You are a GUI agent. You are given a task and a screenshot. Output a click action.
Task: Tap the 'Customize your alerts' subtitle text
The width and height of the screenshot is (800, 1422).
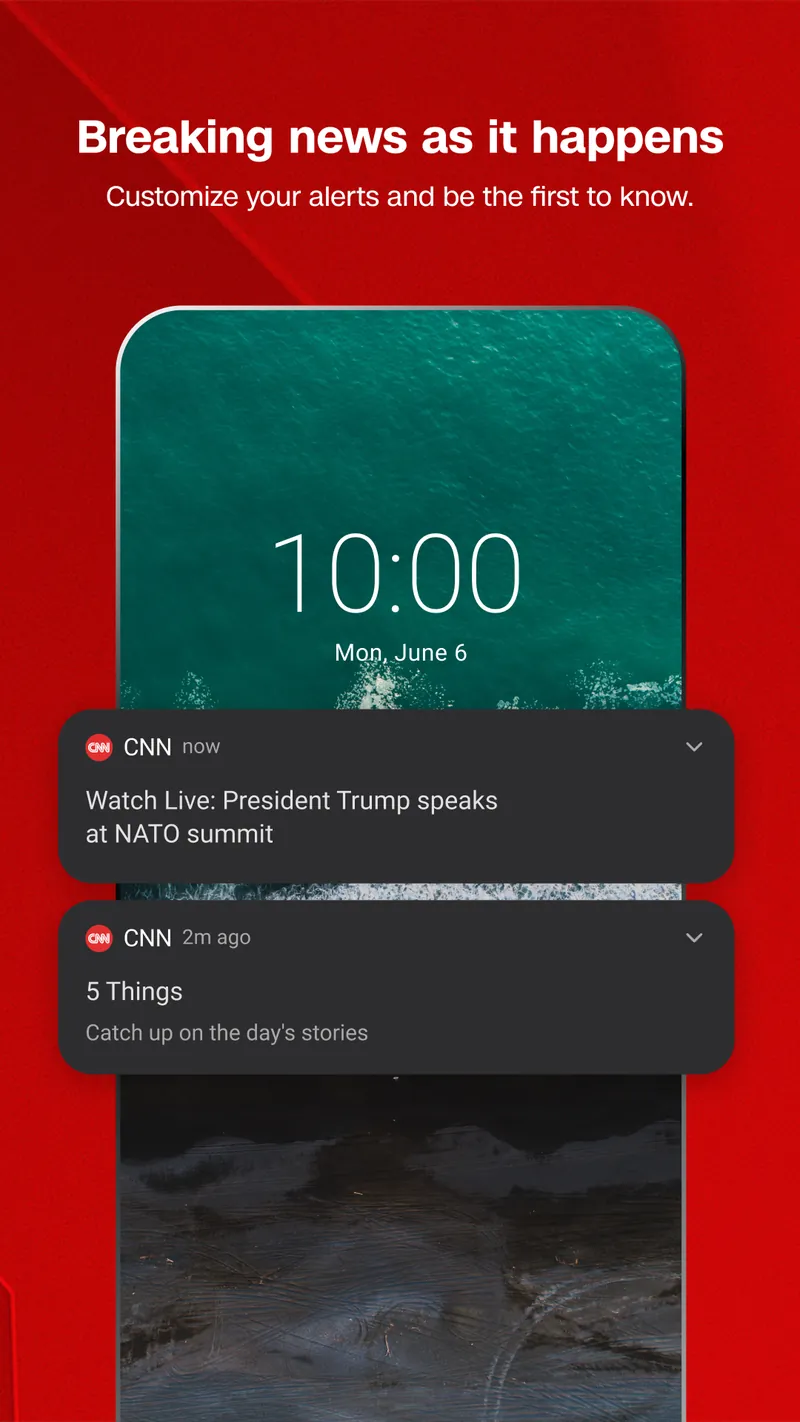[x=400, y=197]
